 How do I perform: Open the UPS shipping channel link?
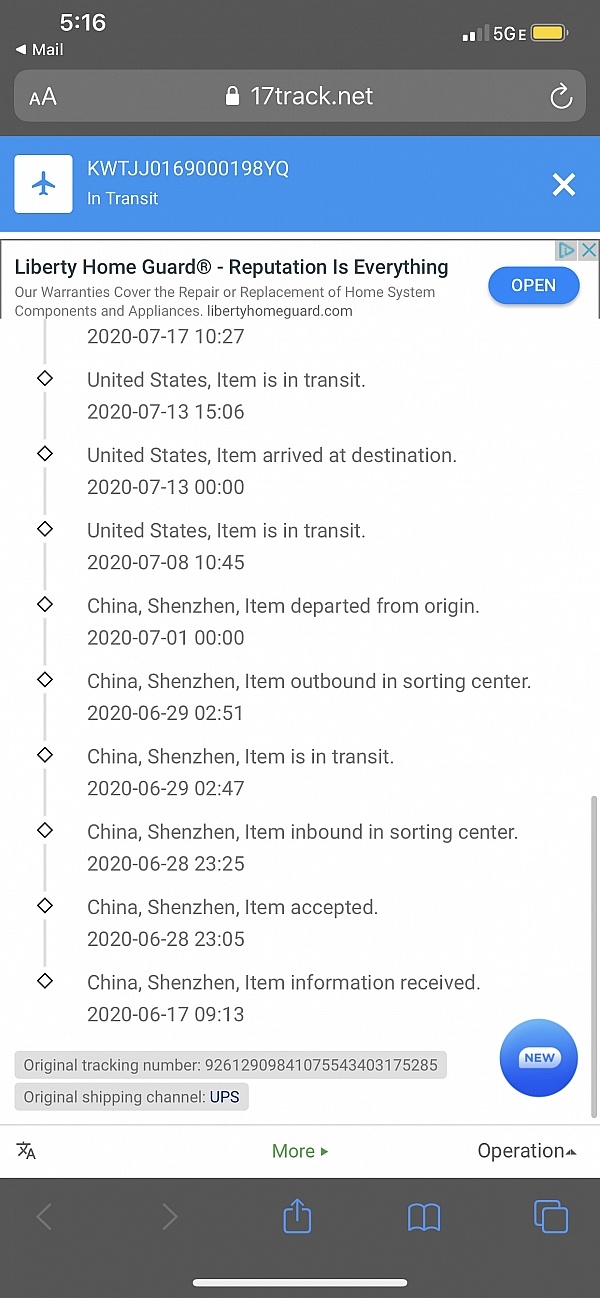tap(225, 1097)
